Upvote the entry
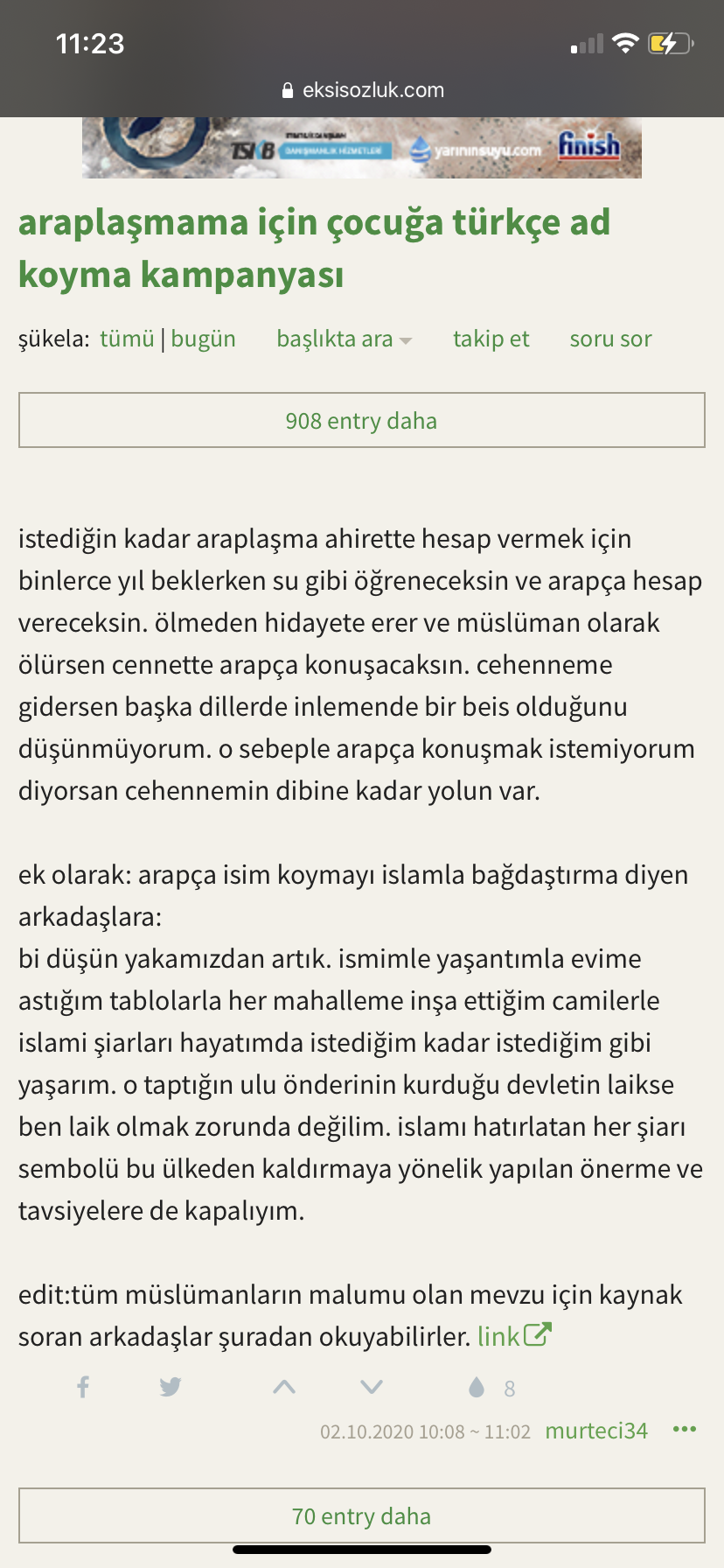The width and height of the screenshot is (724, 1568). [x=284, y=1387]
